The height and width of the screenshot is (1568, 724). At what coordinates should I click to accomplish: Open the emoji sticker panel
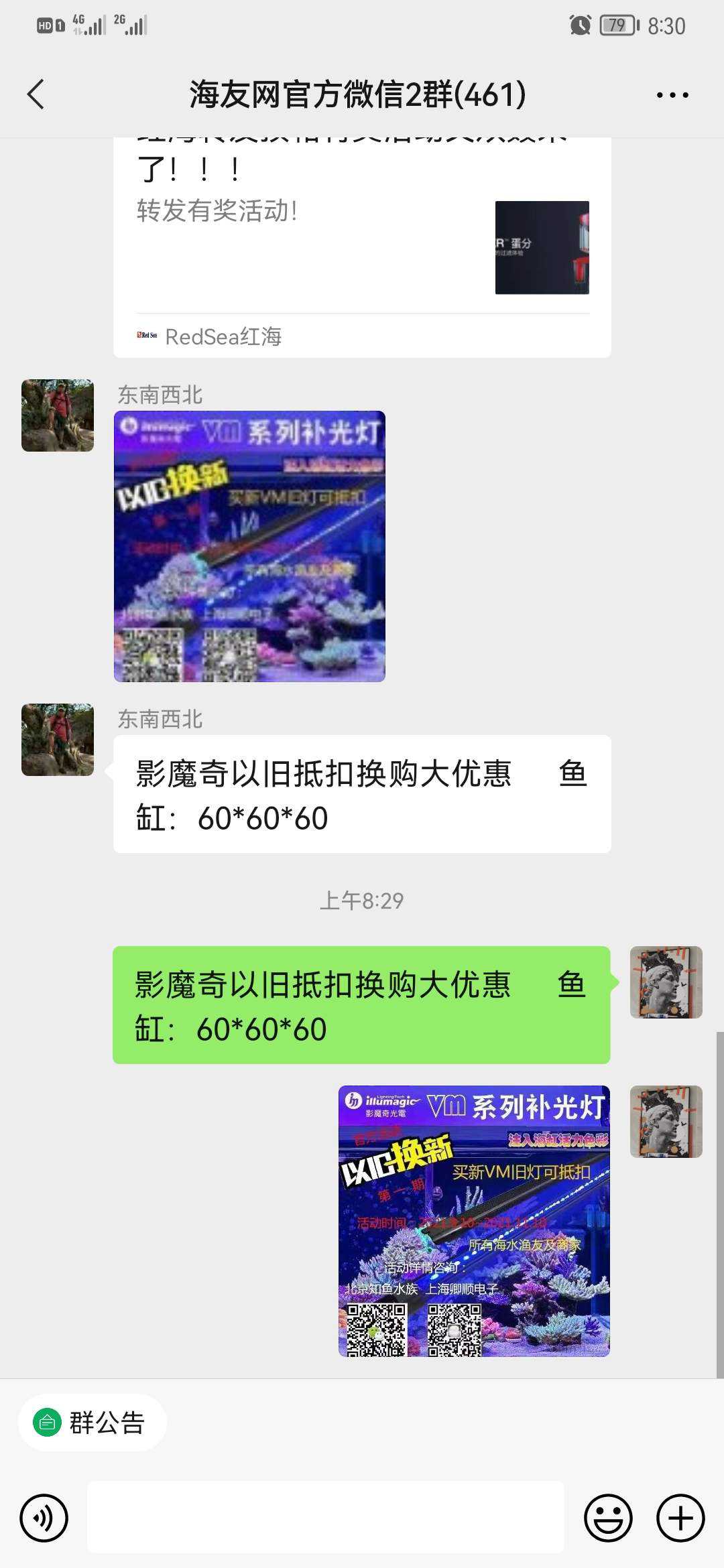(608, 1518)
